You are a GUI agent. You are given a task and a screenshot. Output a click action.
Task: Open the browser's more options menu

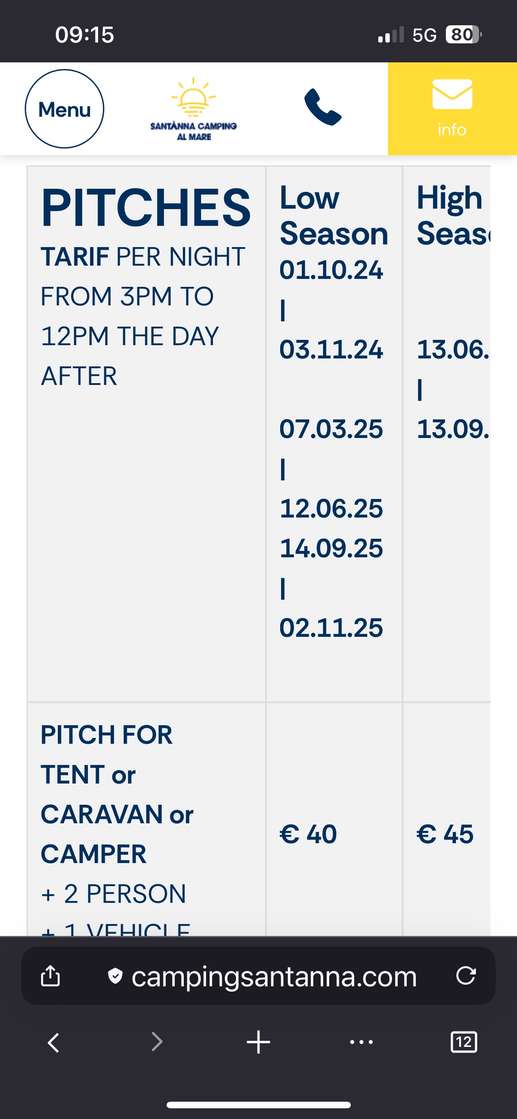click(x=361, y=1043)
